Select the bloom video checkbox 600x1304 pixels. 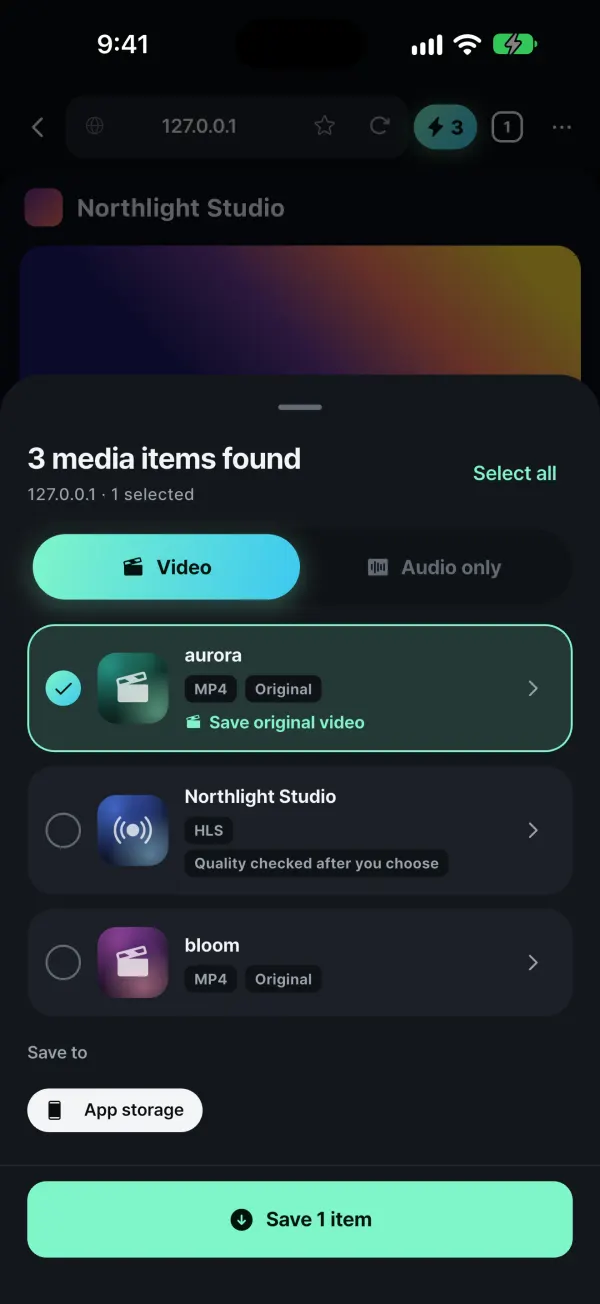pyautogui.click(x=63, y=962)
